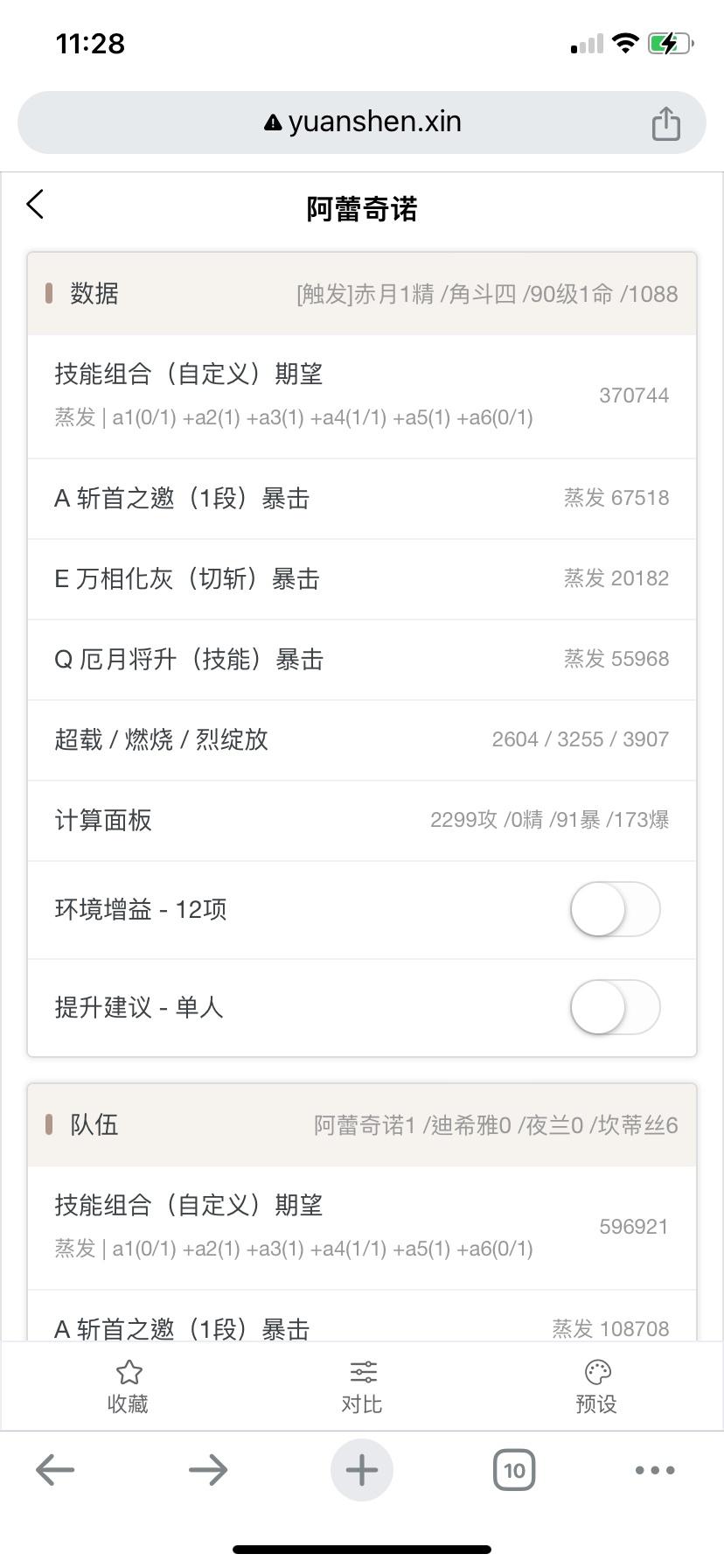Open the browser tab switcher showing 10
Screen dimensions: 724x1568
click(514, 1470)
